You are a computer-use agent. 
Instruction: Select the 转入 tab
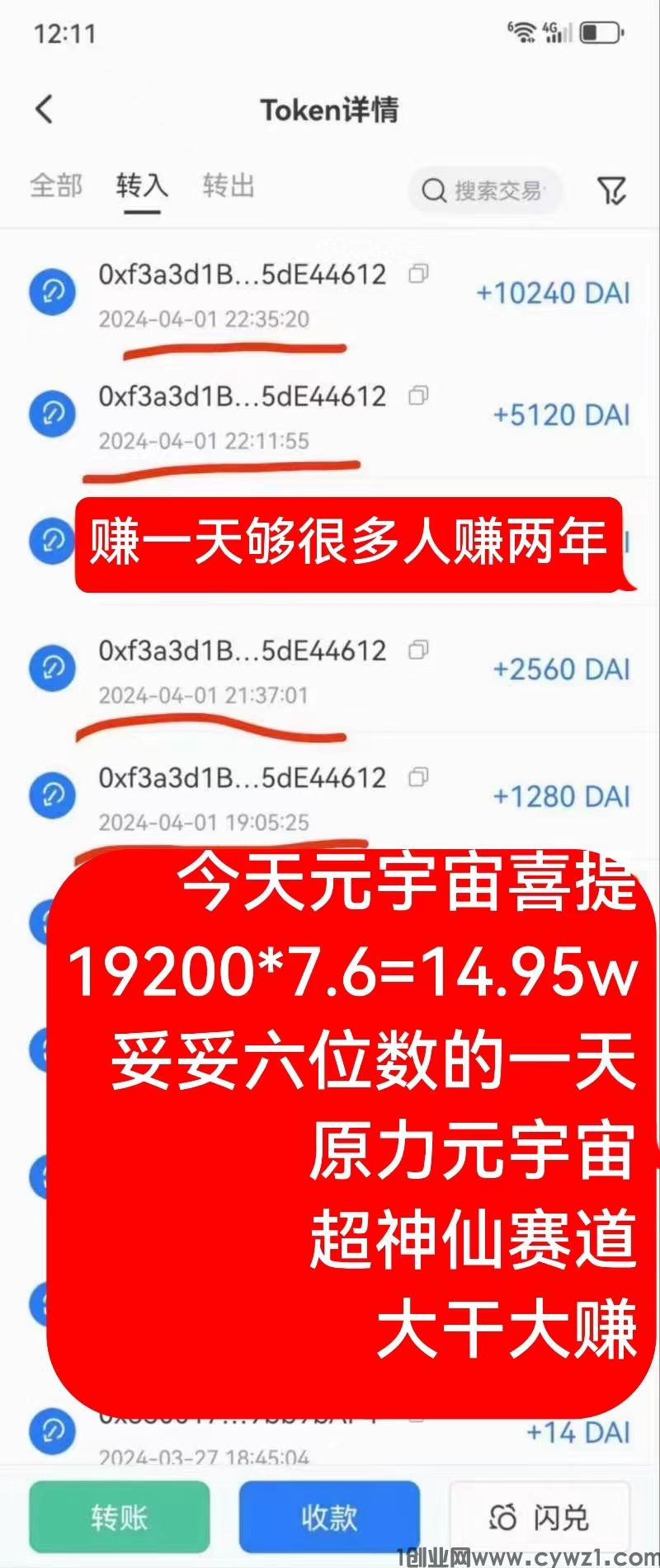142,185
